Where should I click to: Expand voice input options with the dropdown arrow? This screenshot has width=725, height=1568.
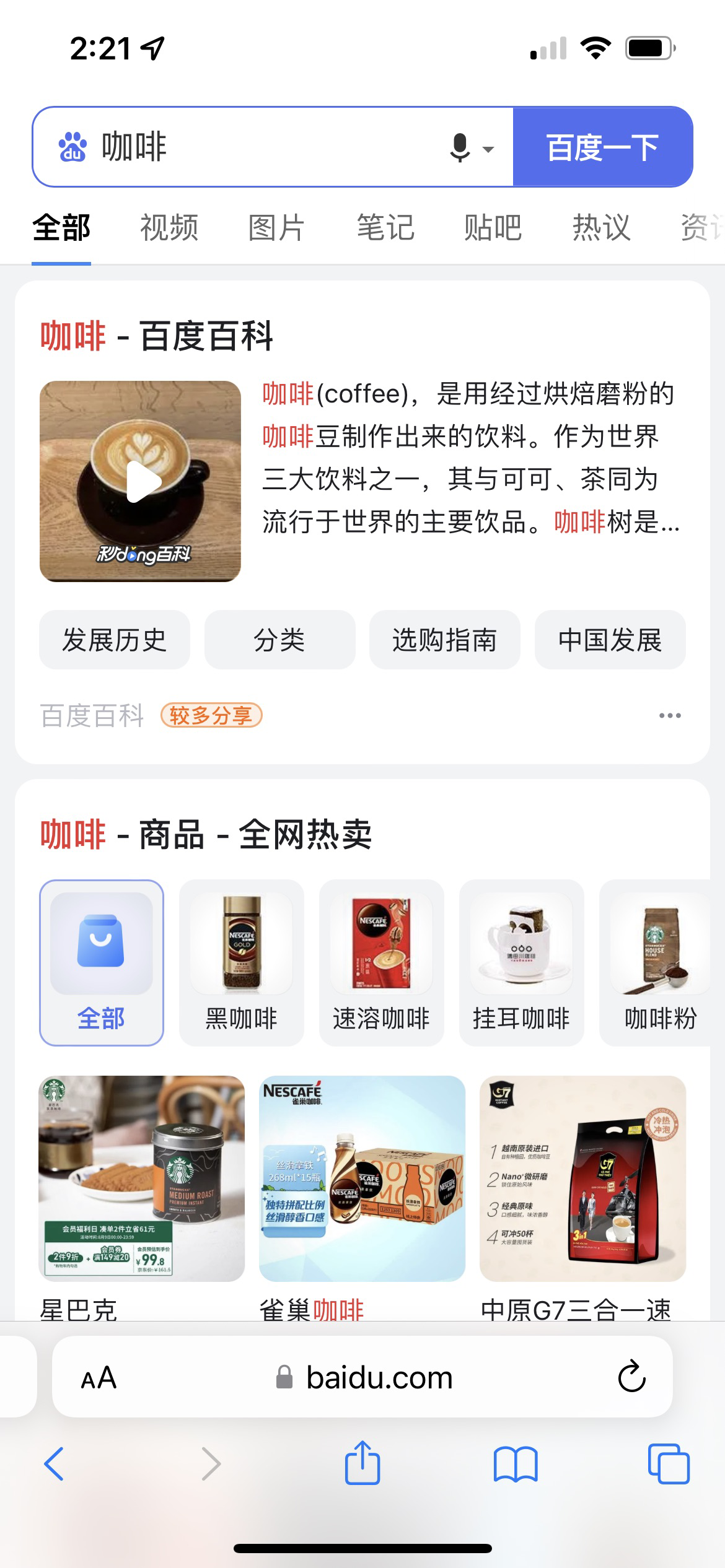487,149
